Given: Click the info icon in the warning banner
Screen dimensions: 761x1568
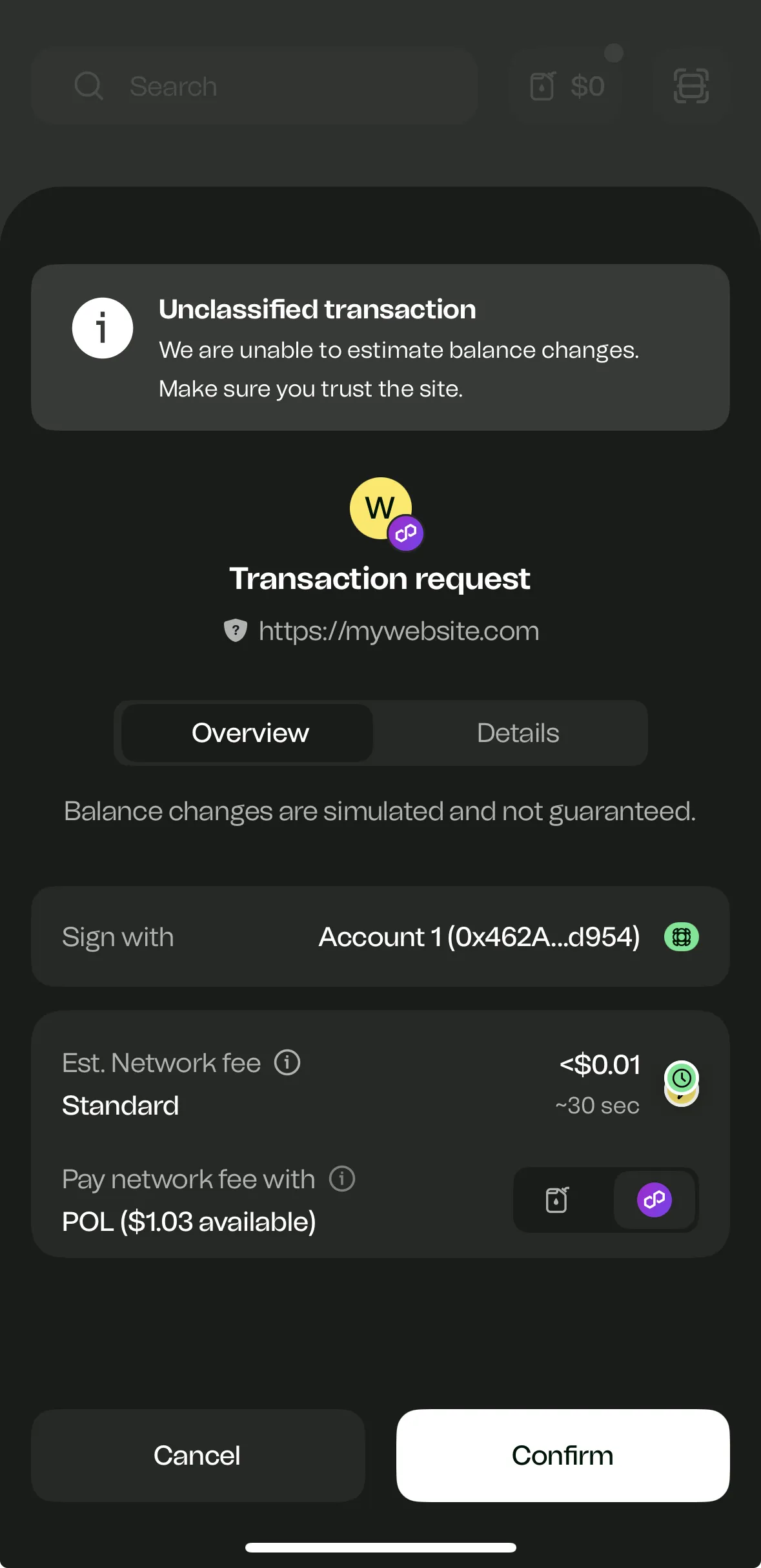Looking at the screenshot, I should [103, 327].
